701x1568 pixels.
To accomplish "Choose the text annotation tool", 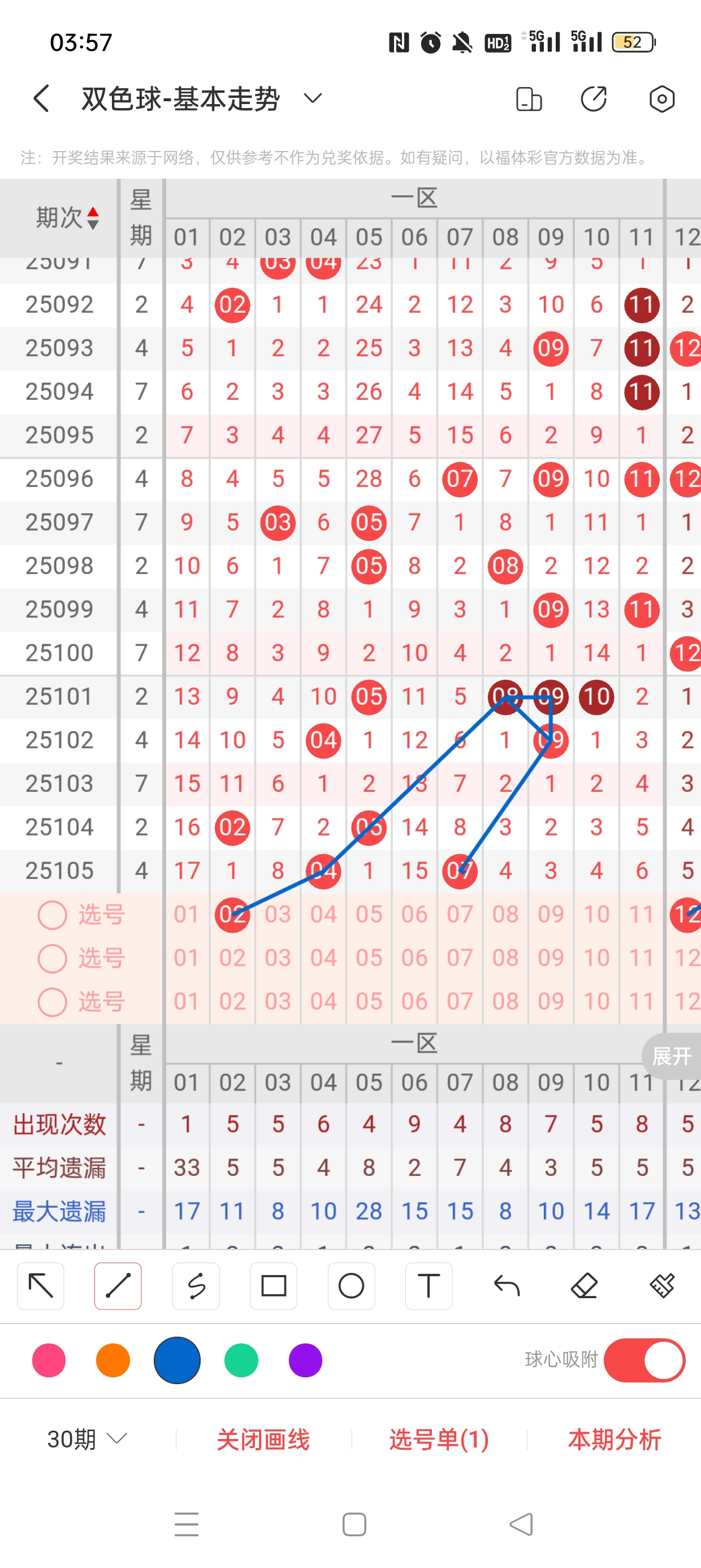I will pos(429,1286).
